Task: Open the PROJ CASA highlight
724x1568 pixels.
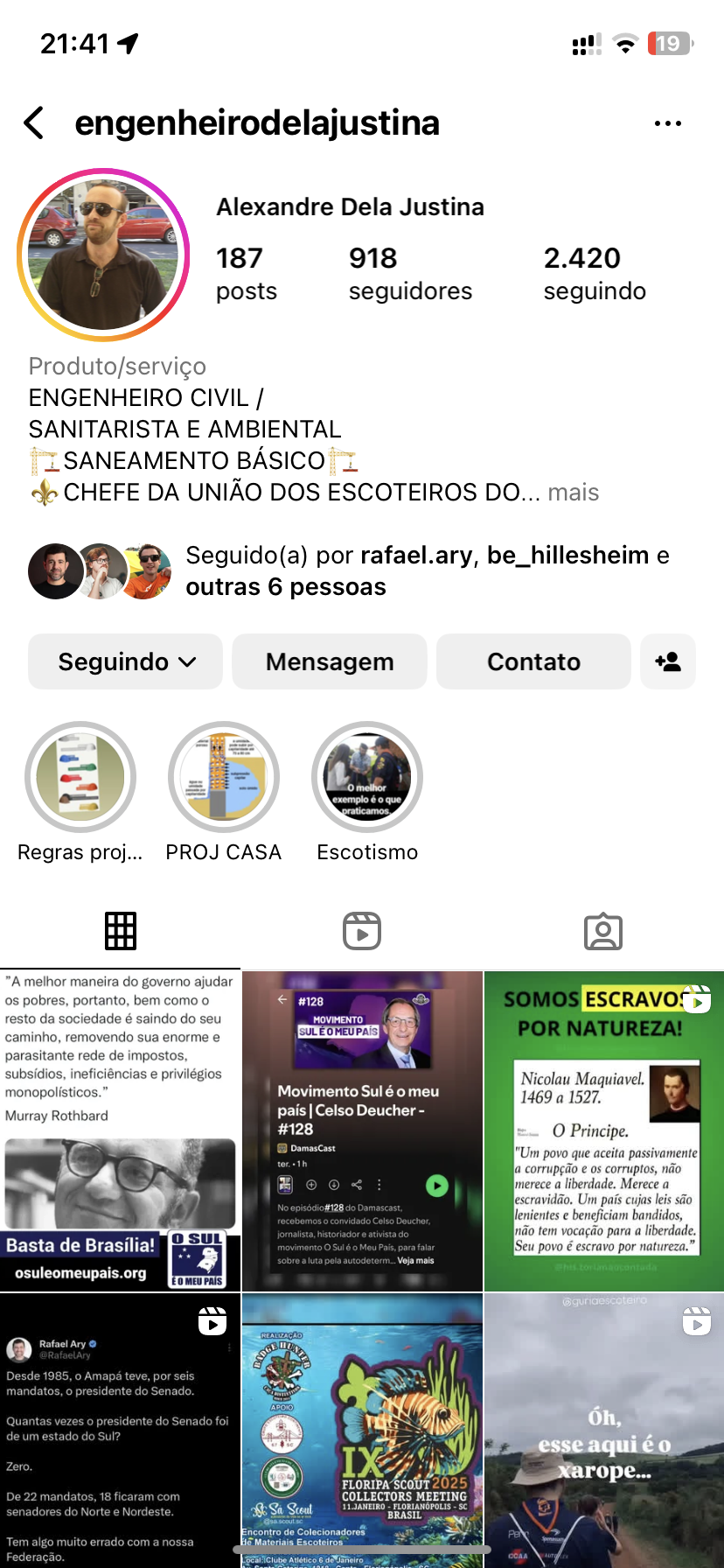Action: pyautogui.click(x=224, y=777)
